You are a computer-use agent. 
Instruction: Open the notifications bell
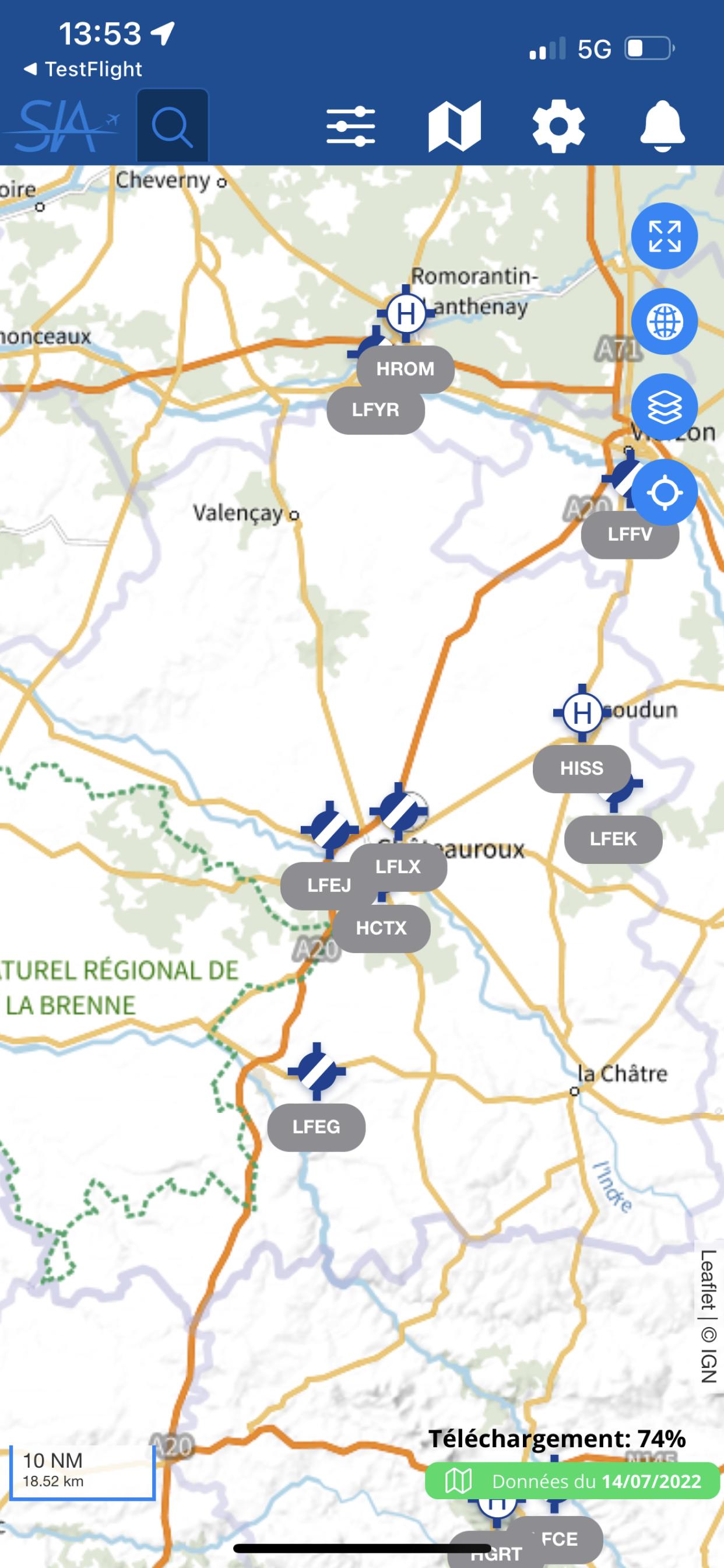click(x=663, y=127)
